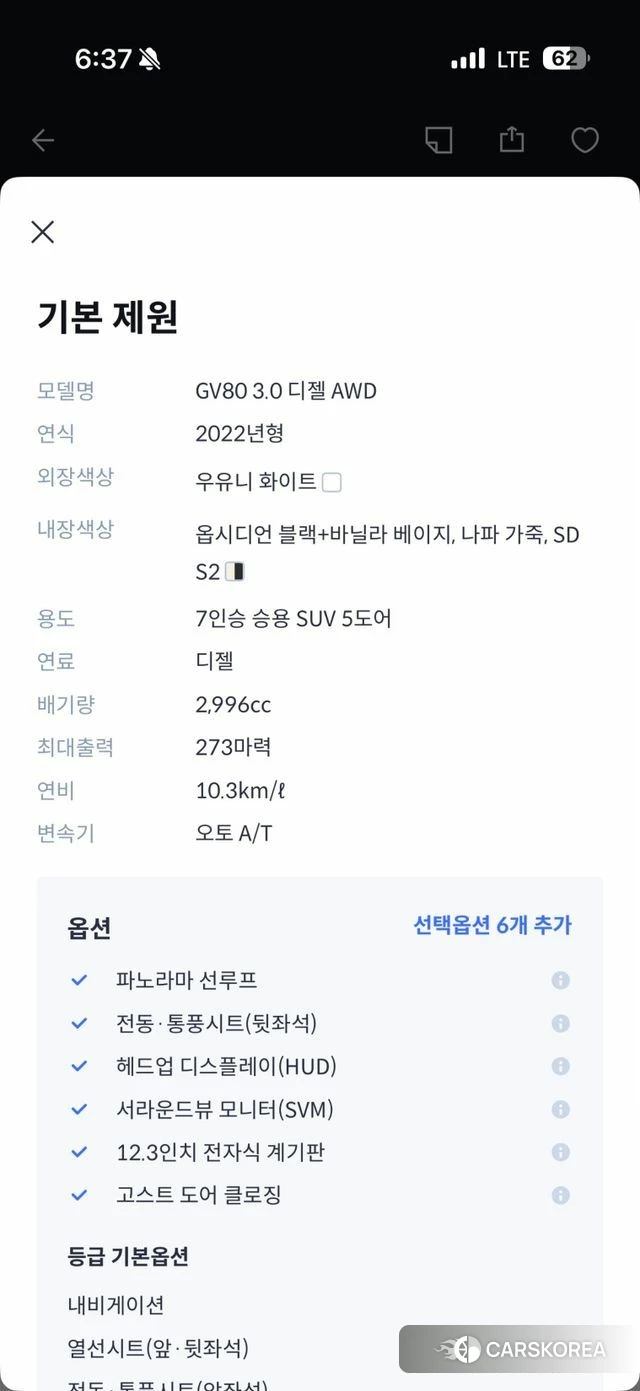The width and height of the screenshot is (640, 1391).
Task: View info for 전동·통풍시트(뒷좌석)
Action: [x=561, y=1023]
